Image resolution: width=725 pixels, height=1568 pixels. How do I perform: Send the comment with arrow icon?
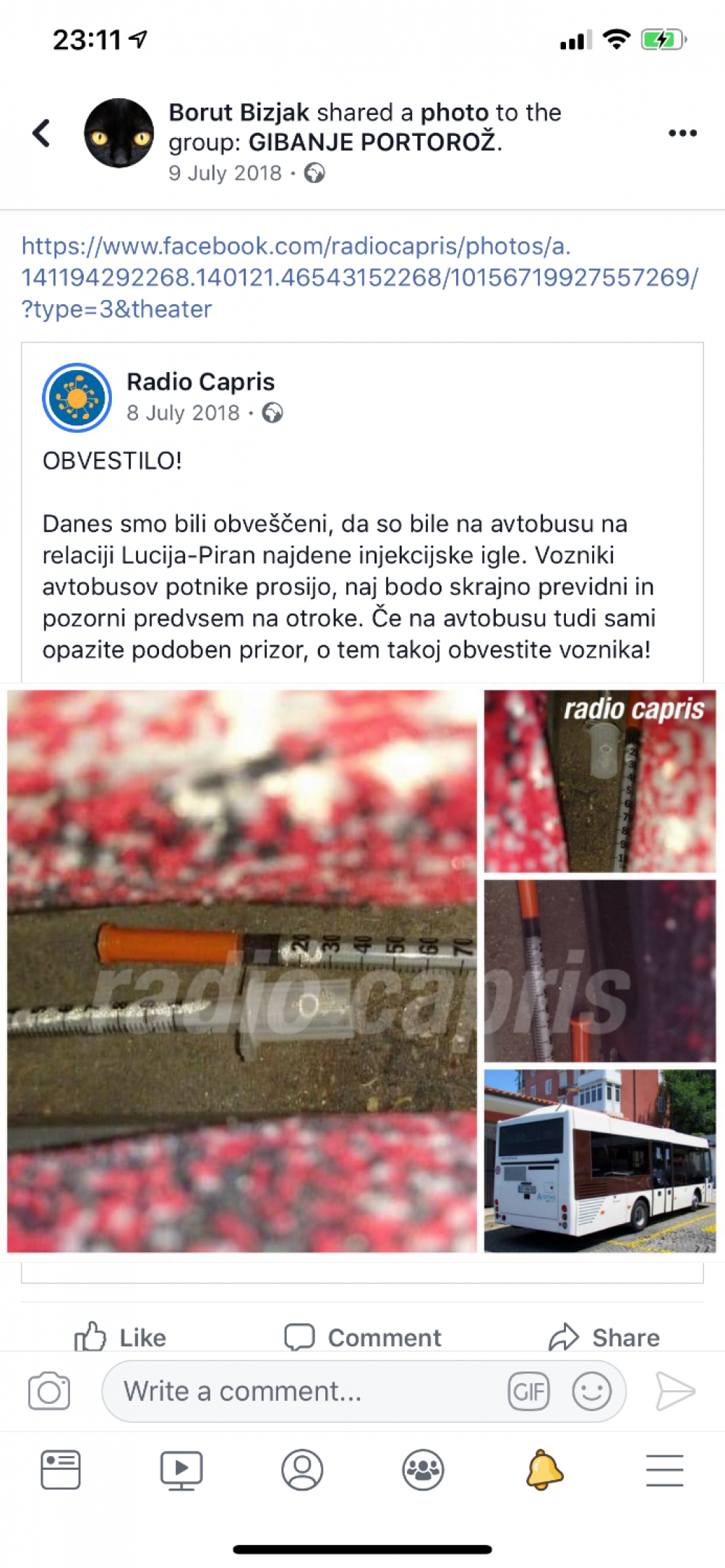pos(675,1391)
